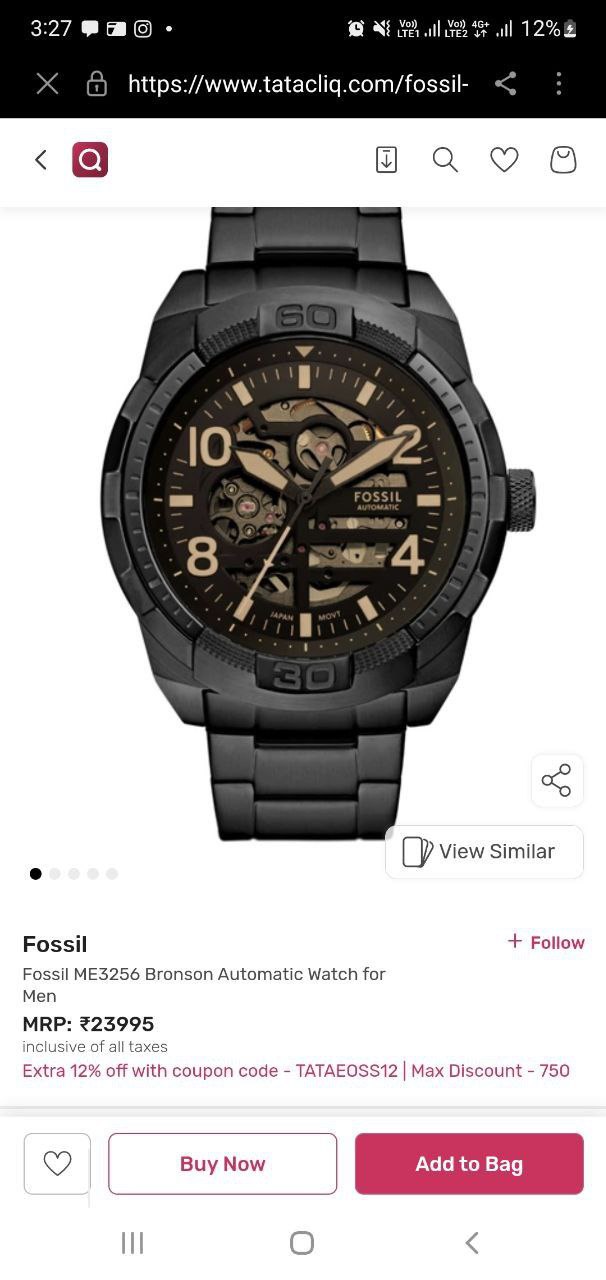Tap the download app icon in the header
The height and width of the screenshot is (1280, 606).
[386, 160]
